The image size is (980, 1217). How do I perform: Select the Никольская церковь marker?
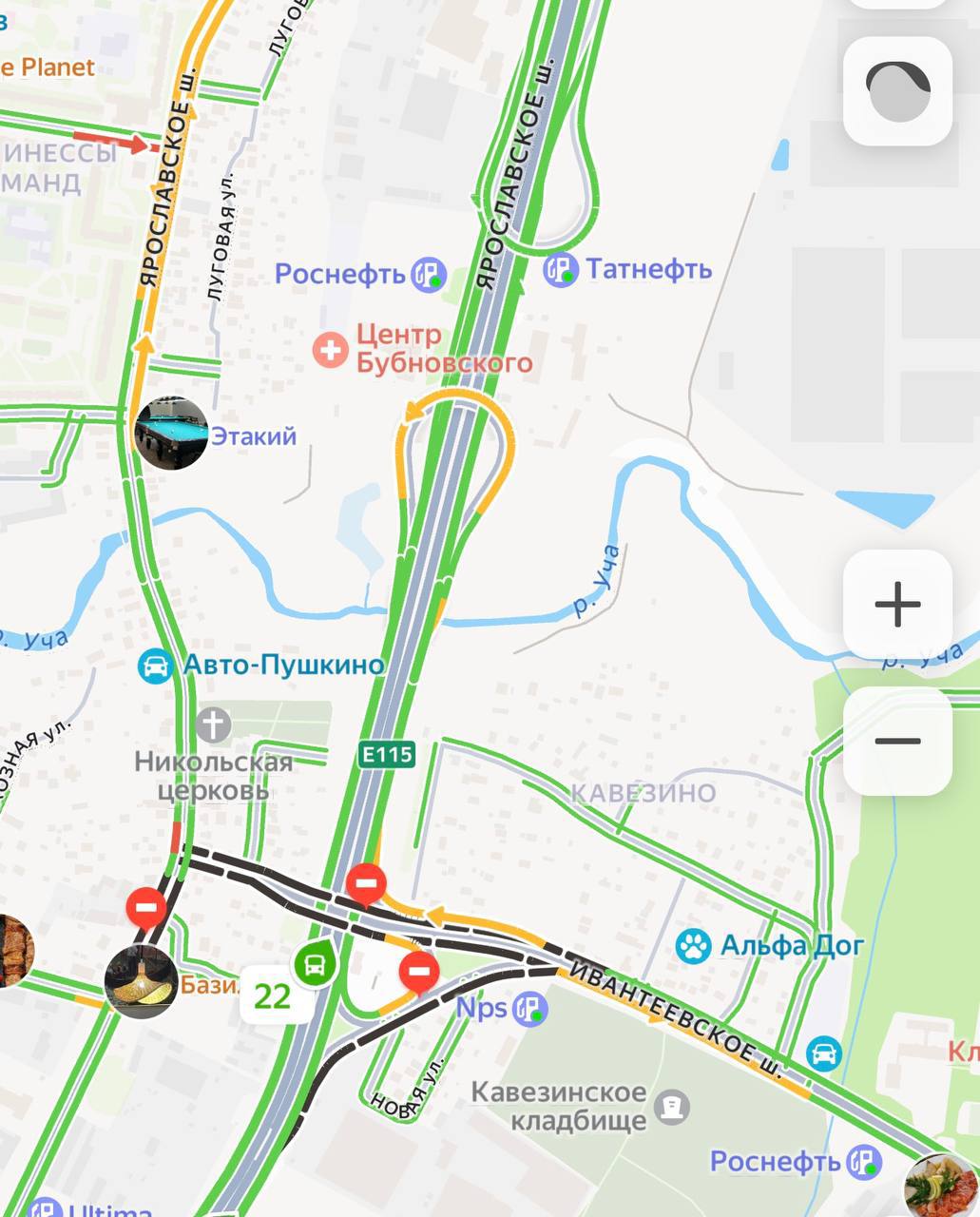[x=214, y=725]
